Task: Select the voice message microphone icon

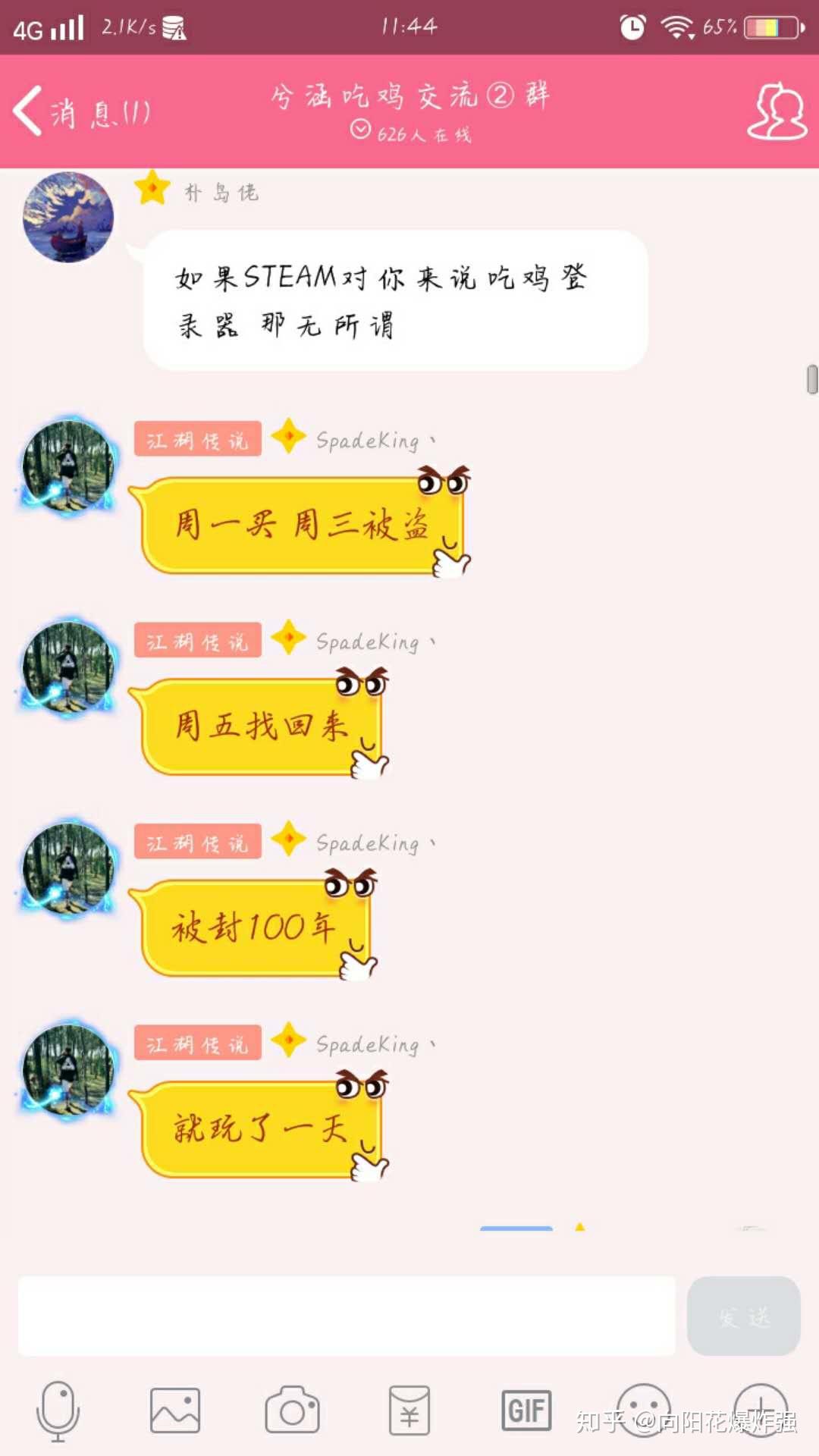Action: [x=59, y=1410]
